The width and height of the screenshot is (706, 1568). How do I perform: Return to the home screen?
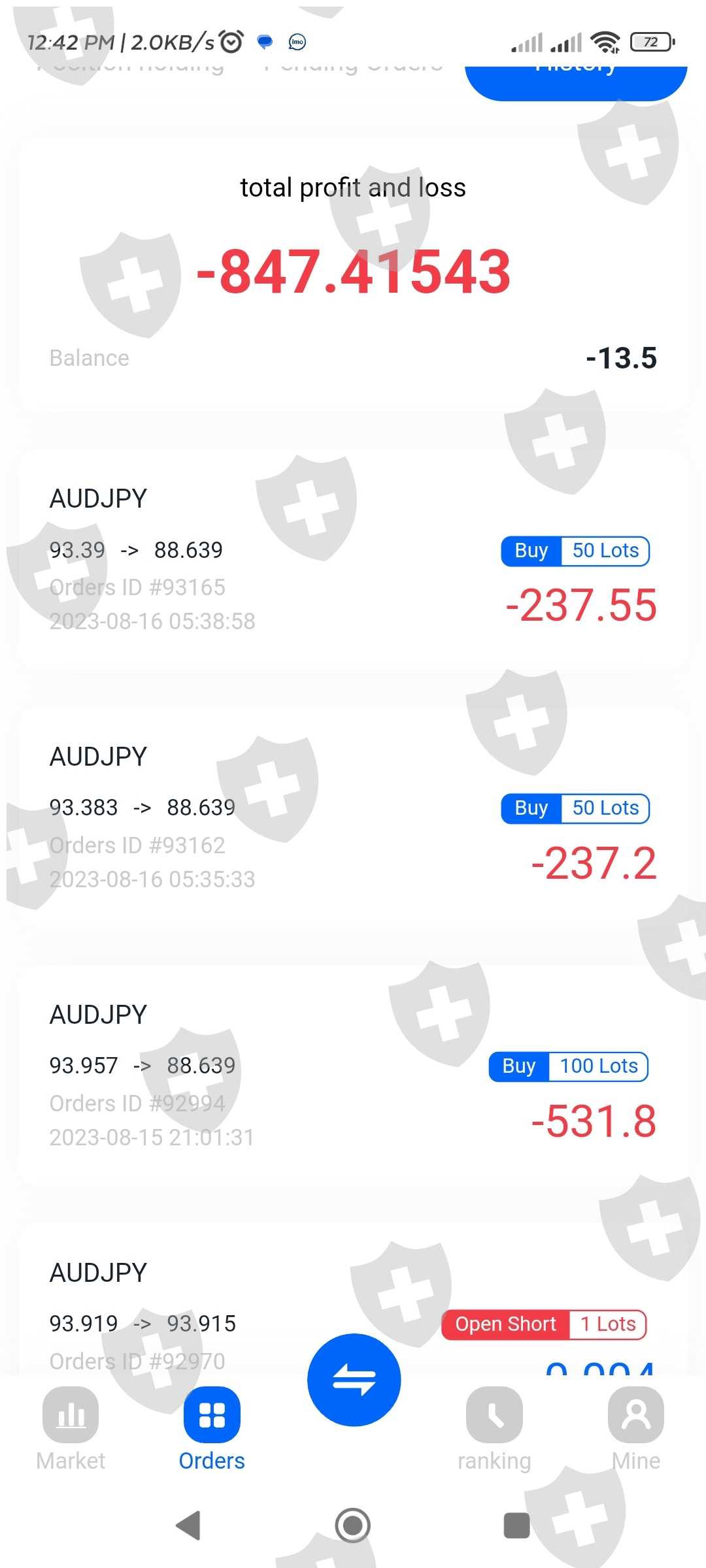(x=353, y=1526)
